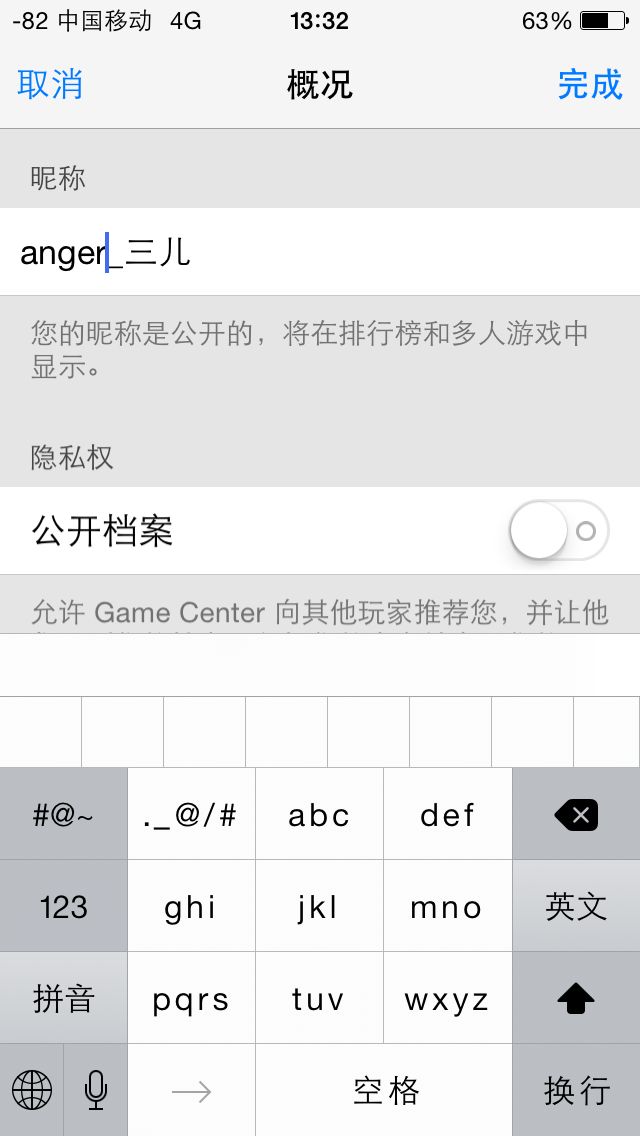
Task: Tap the jkl key
Action: point(319,907)
